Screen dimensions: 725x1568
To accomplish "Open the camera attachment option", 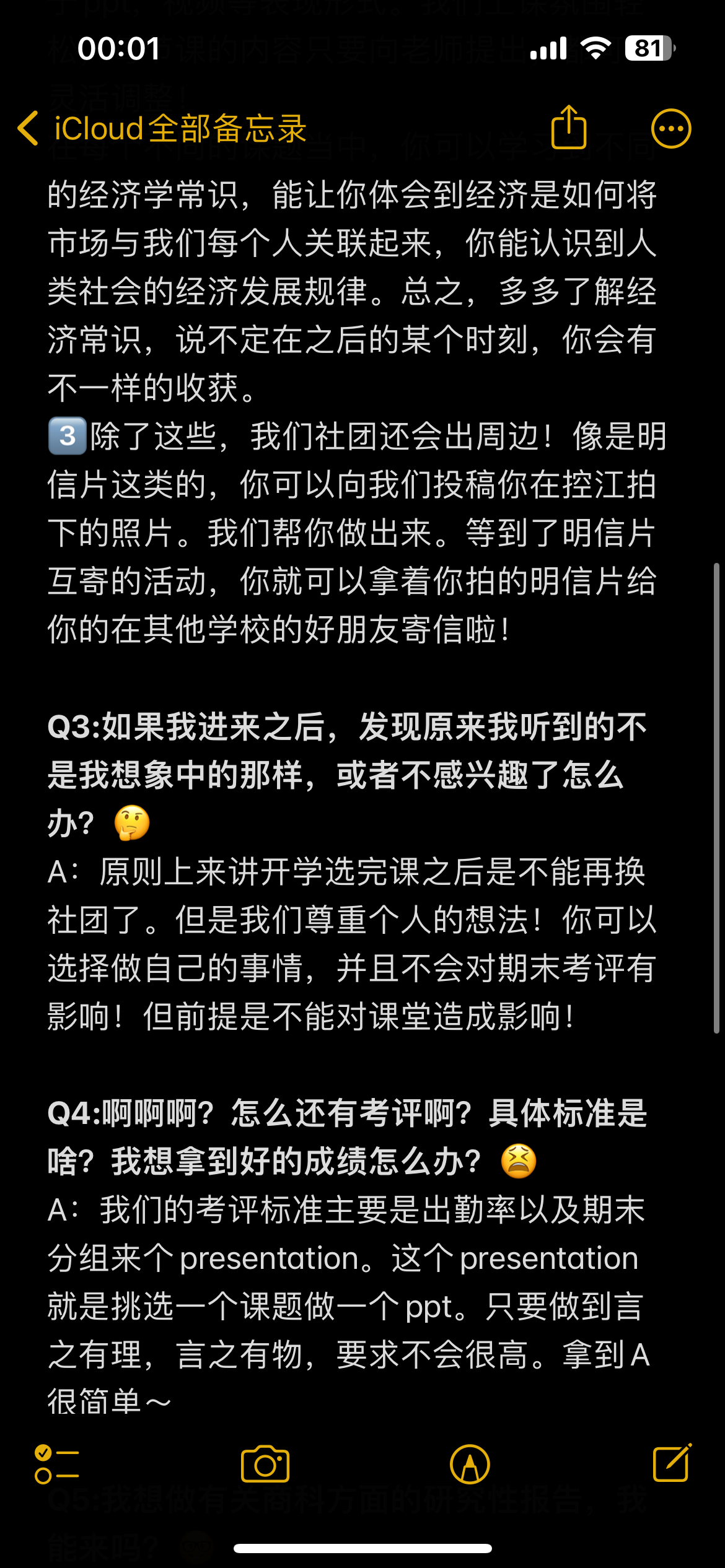I will pyautogui.click(x=265, y=1464).
